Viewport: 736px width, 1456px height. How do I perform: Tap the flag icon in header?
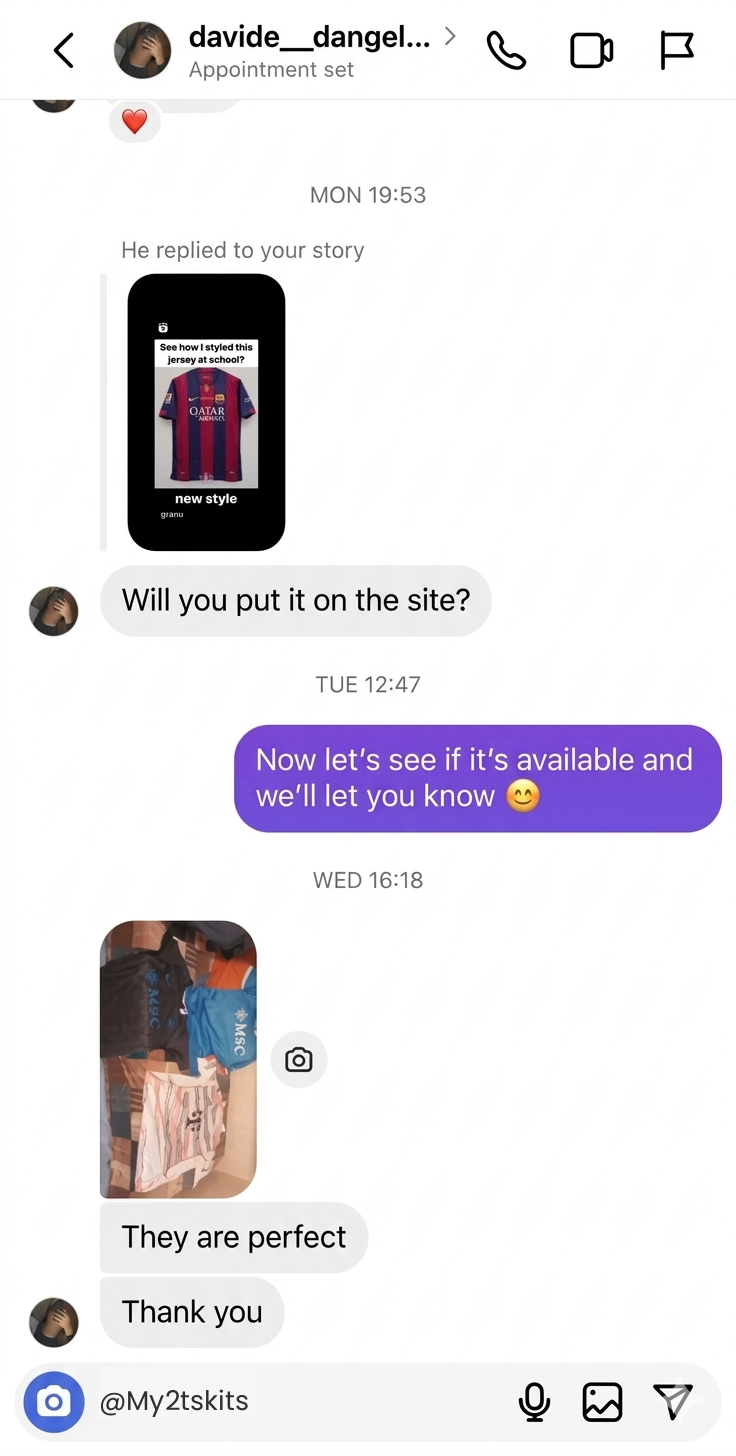coord(677,50)
